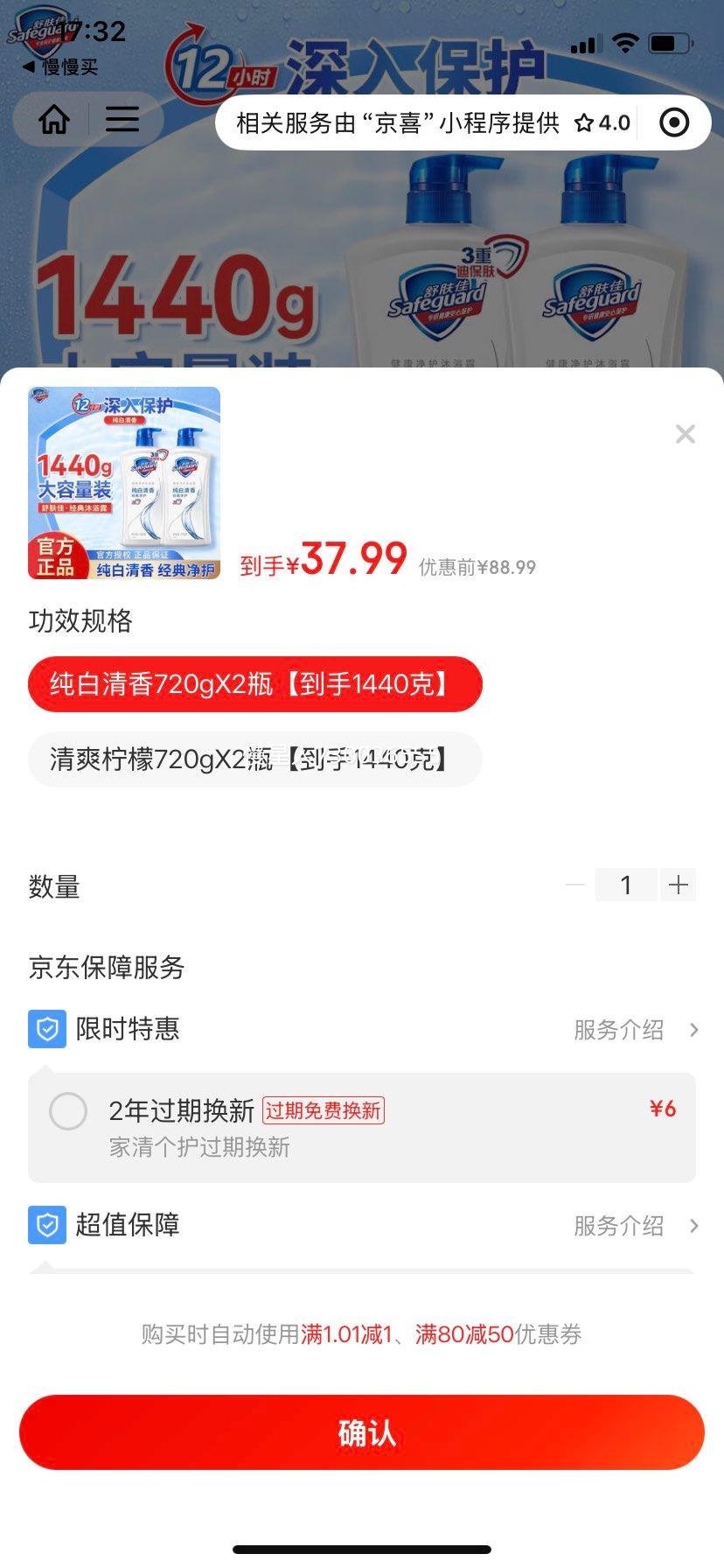This screenshot has width=724, height=1568.
Task: Increase quantity with the plus stepper
Action: [x=678, y=885]
